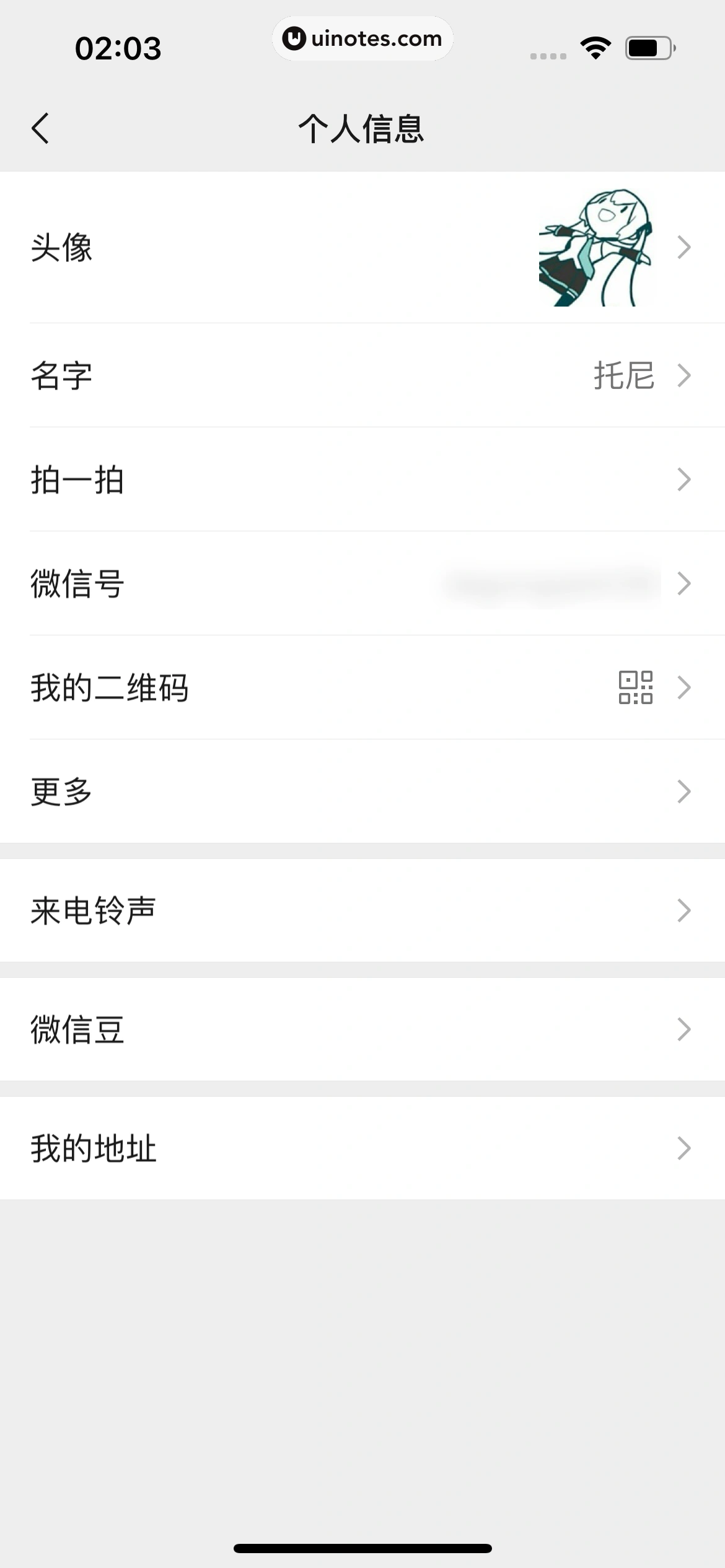
Task: Go back from 个人信息 page
Action: (41, 129)
